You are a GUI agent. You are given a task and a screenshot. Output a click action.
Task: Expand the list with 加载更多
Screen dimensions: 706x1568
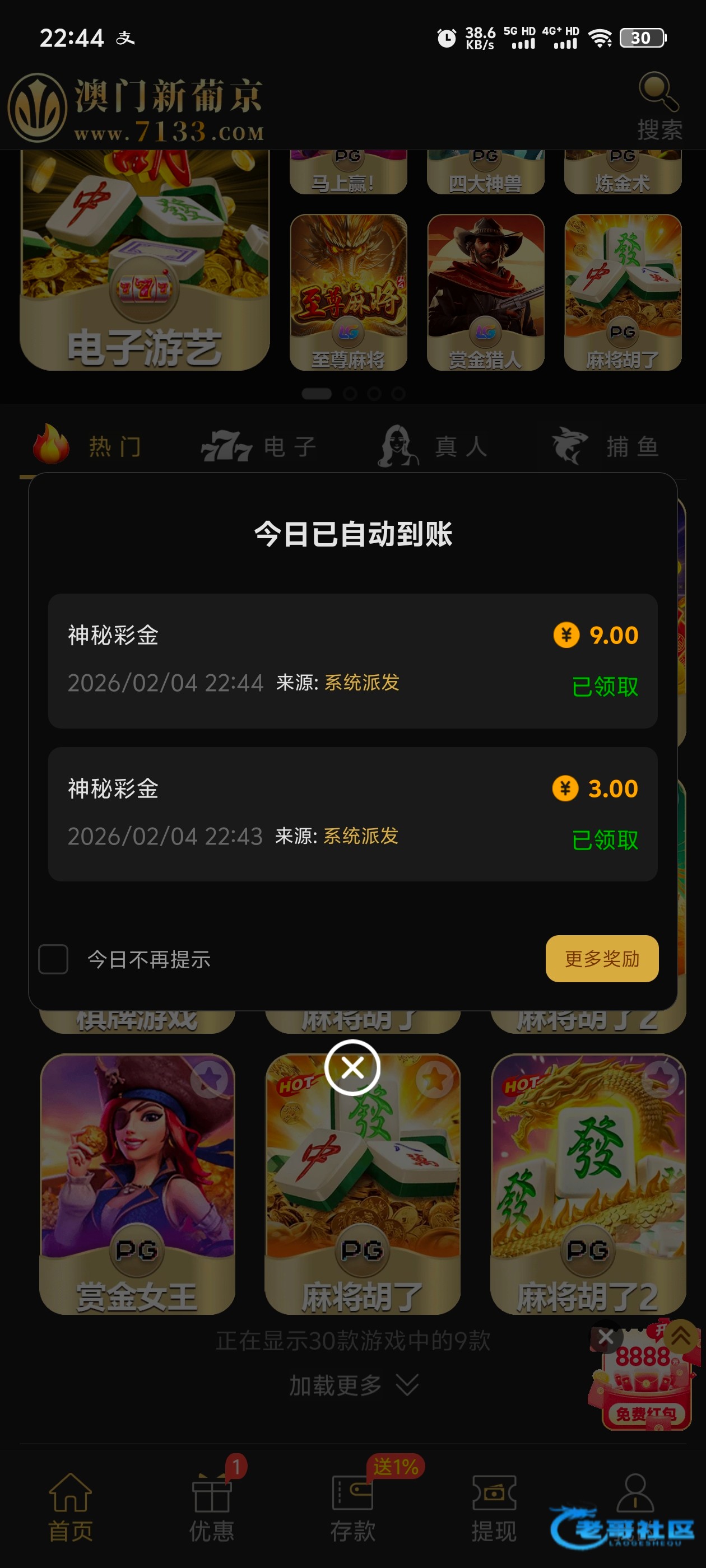pos(352,1385)
